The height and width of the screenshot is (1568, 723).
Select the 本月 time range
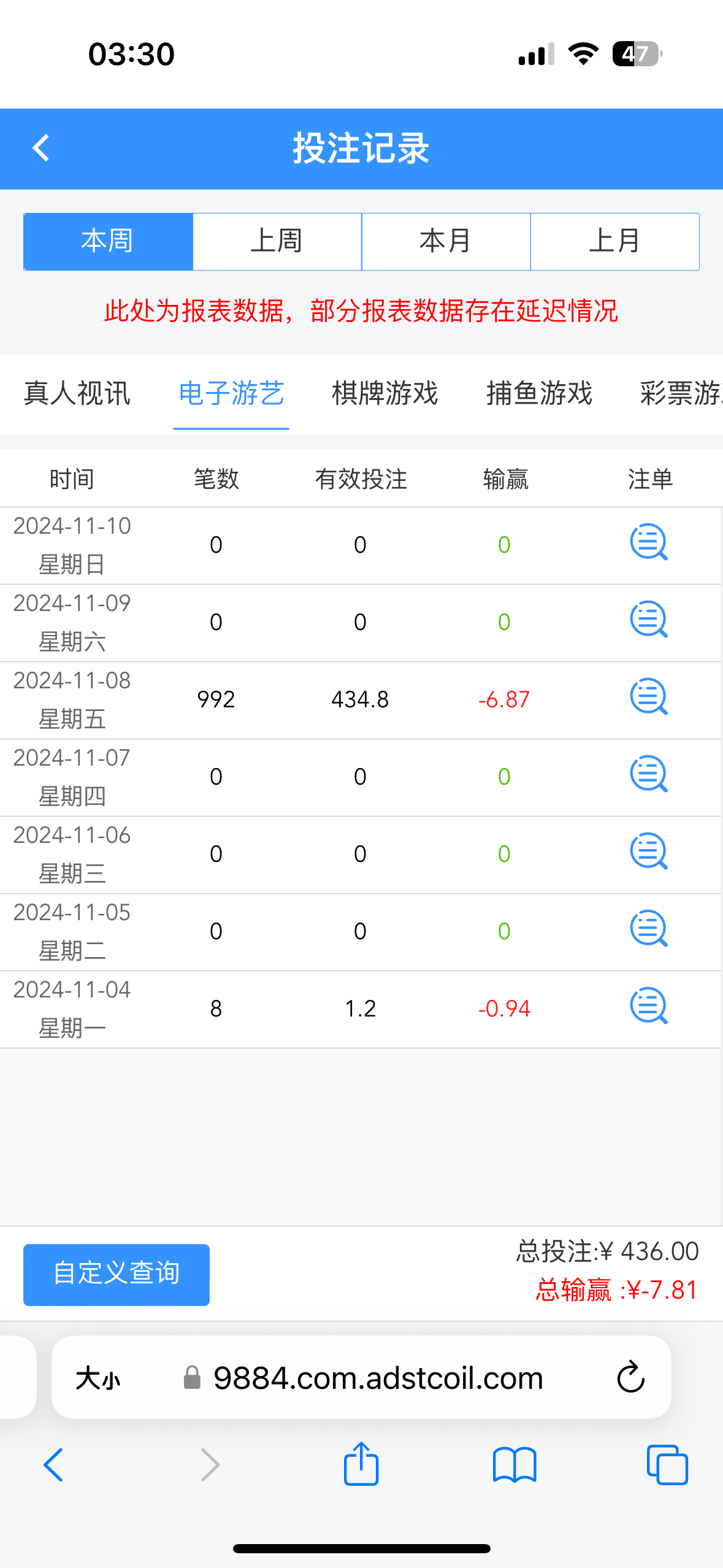(x=446, y=241)
